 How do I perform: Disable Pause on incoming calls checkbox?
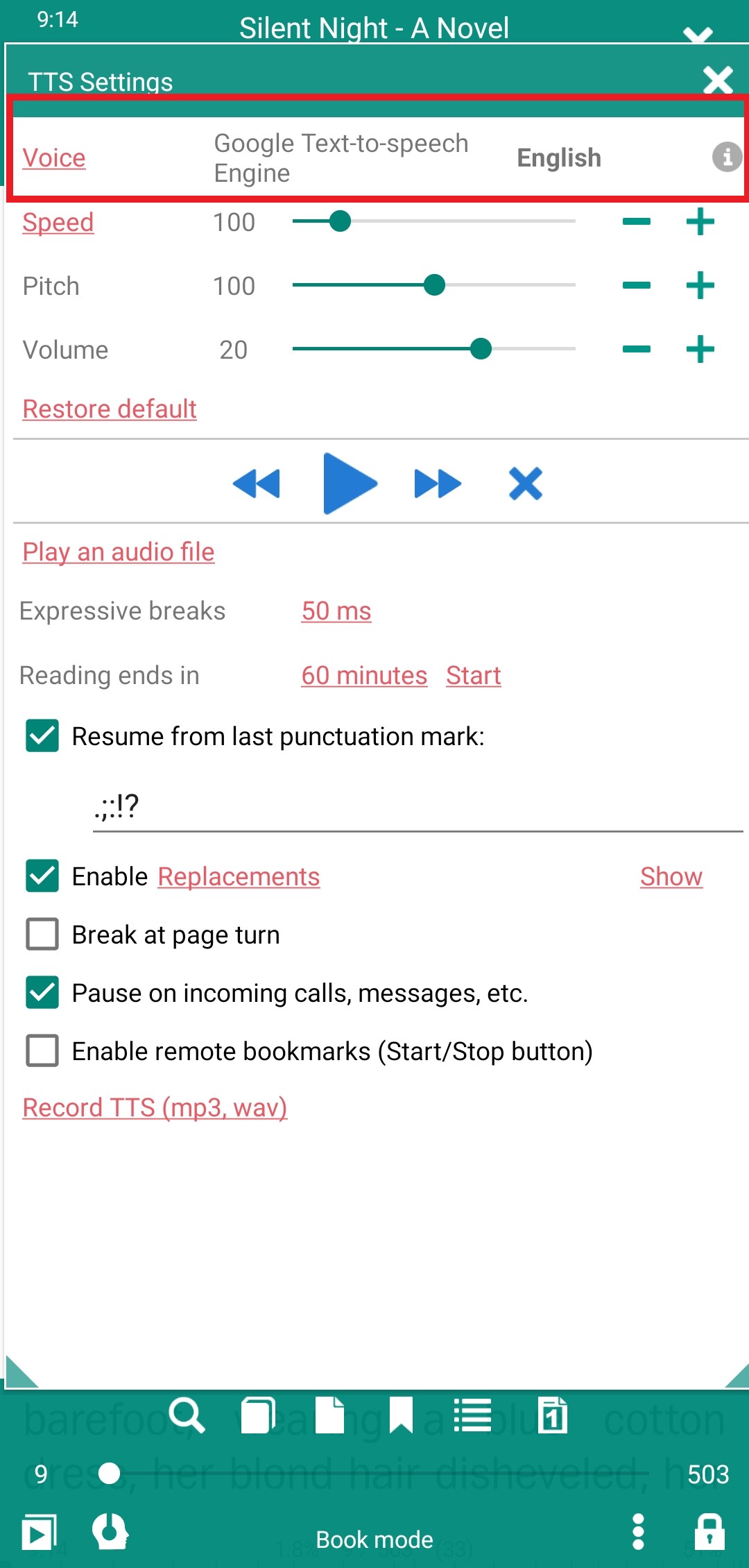(42, 993)
